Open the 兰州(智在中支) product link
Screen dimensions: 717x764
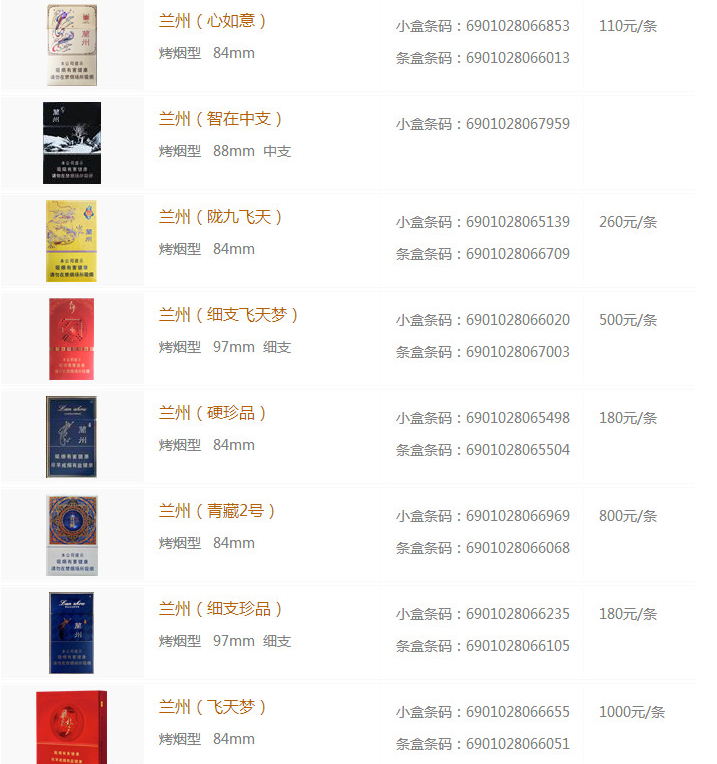[221, 119]
